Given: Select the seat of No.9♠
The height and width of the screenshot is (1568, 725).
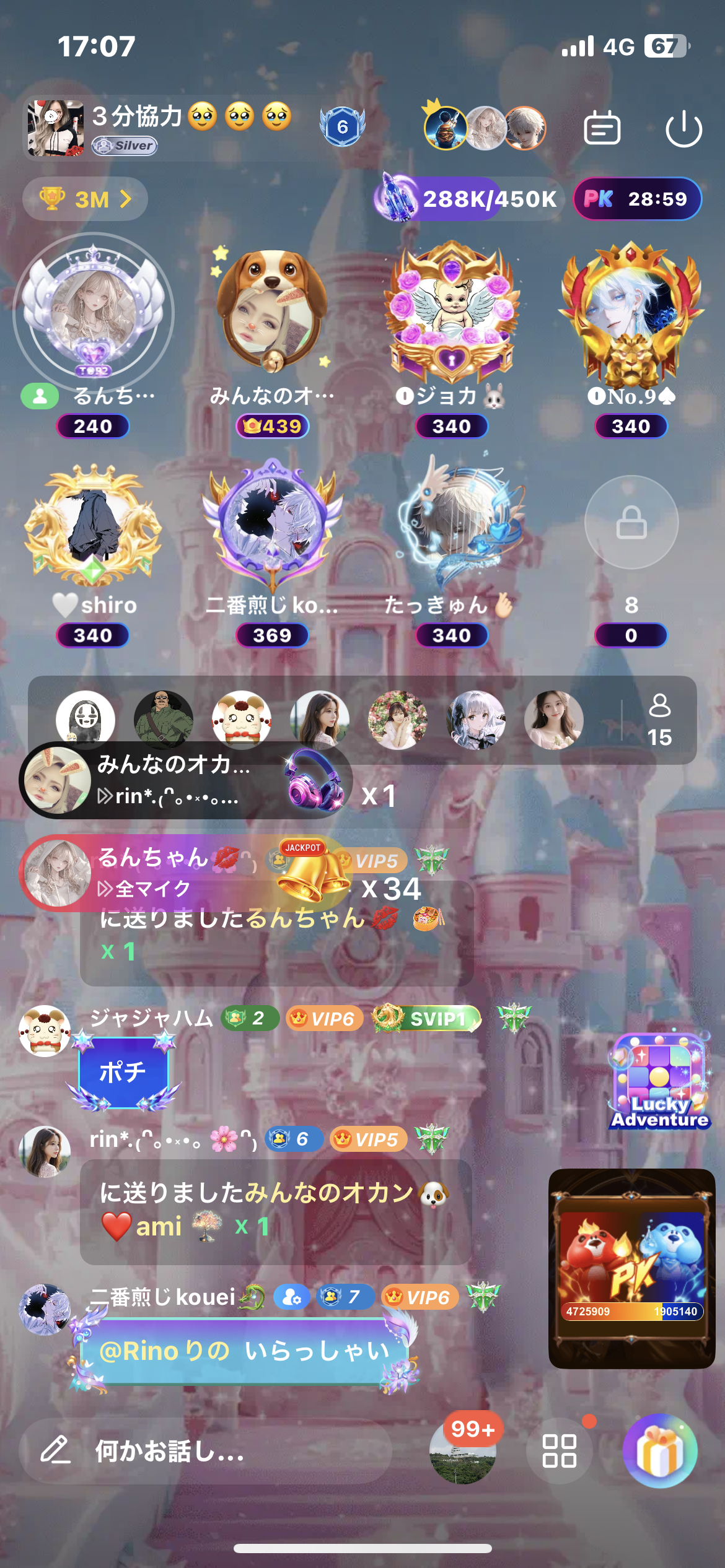Looking at the screenshot, I should pos(631,314).
